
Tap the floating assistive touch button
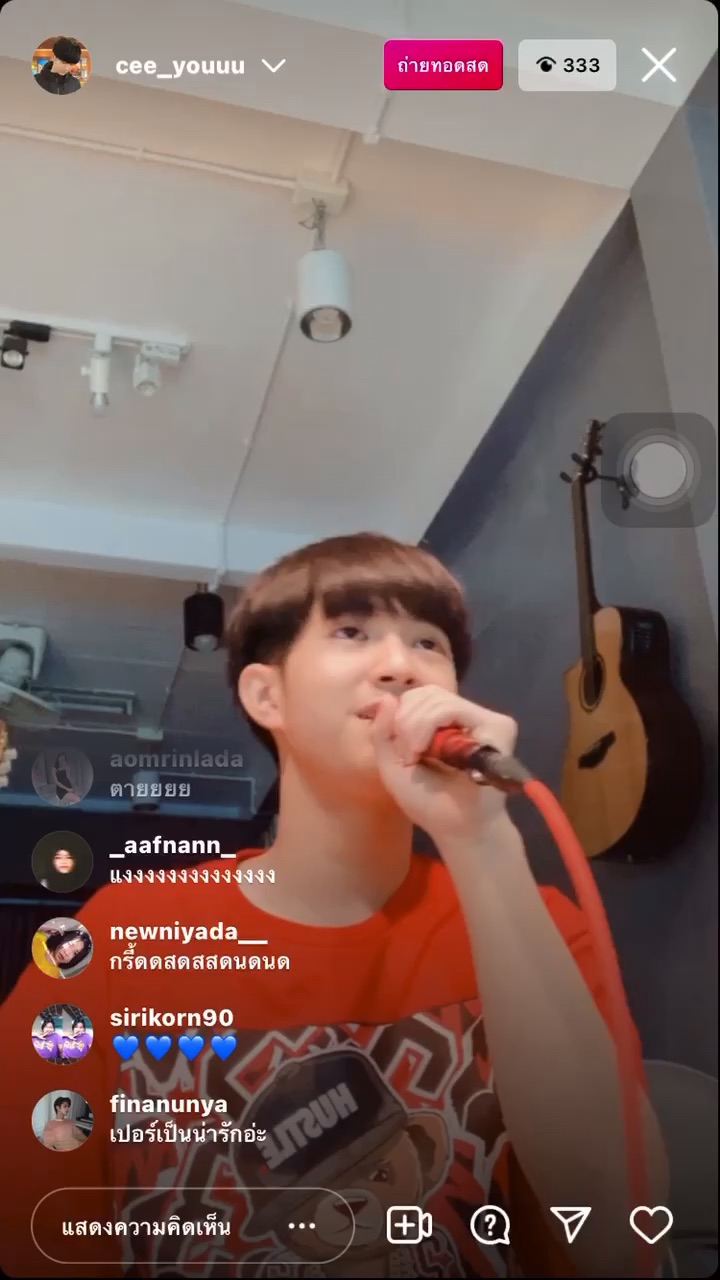tap(659, 470)
